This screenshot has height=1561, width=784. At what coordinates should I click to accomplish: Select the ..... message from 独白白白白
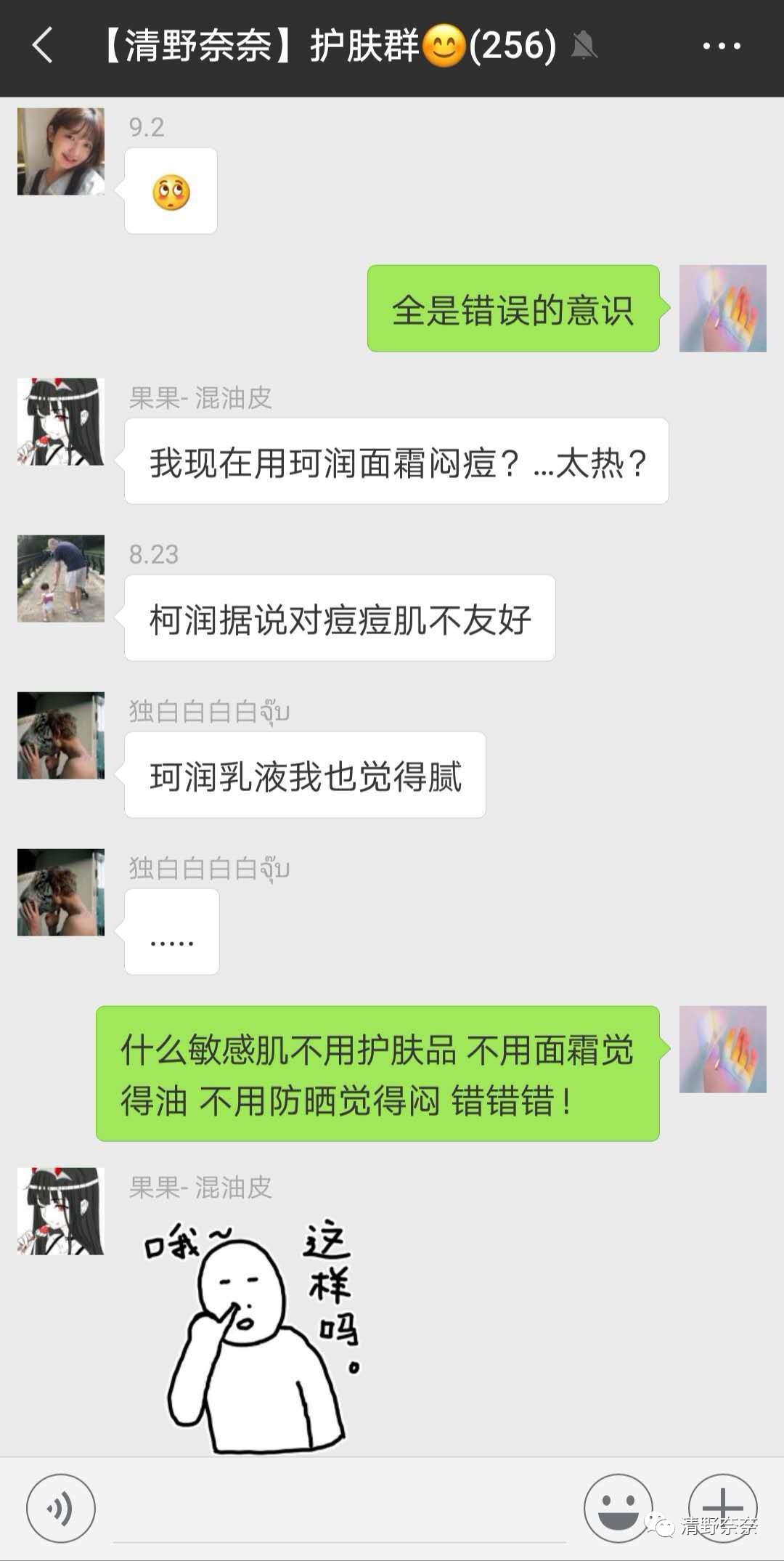tap(171, 933)
